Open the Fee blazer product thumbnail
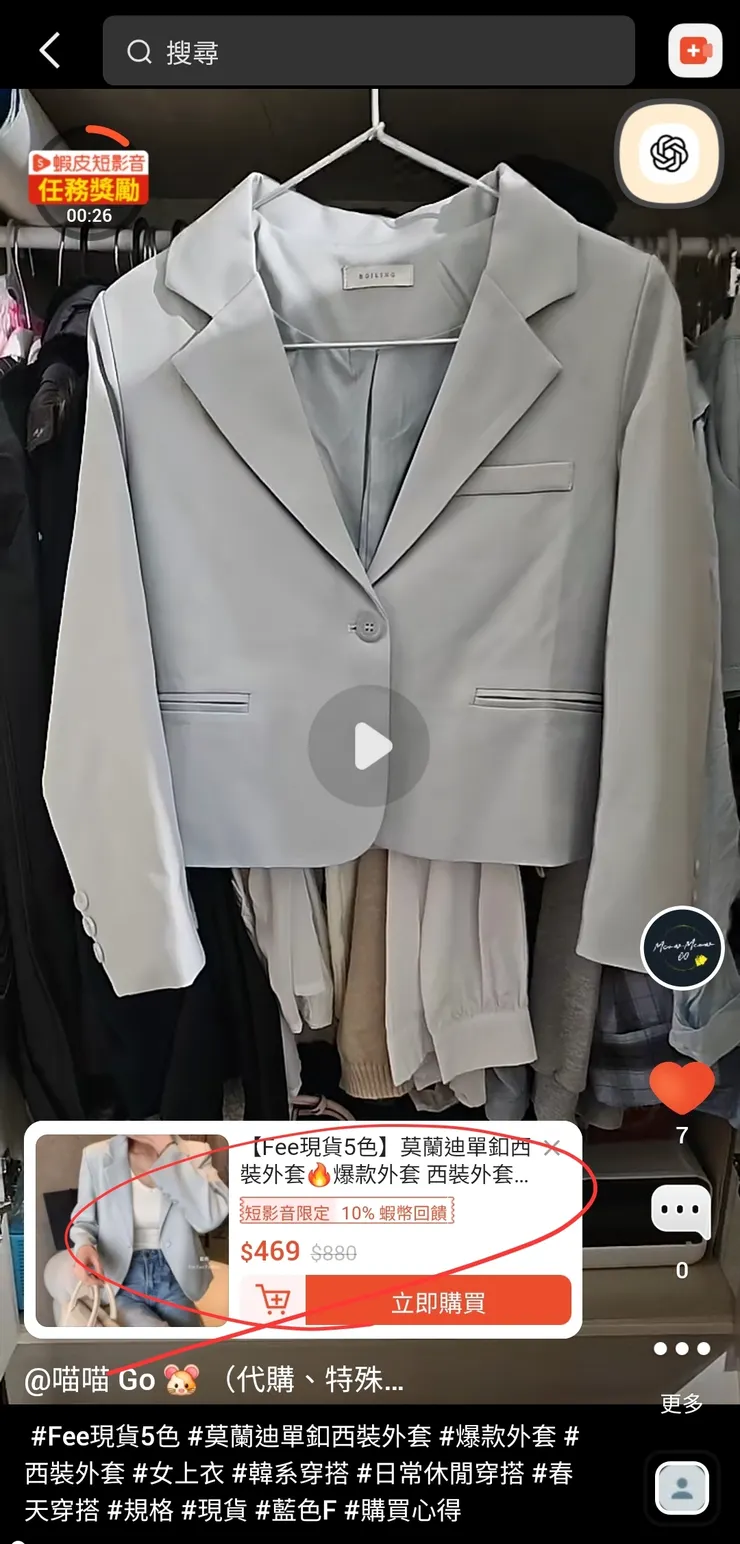Screen dimensions: 740x1544 [x=132, y=1230]
